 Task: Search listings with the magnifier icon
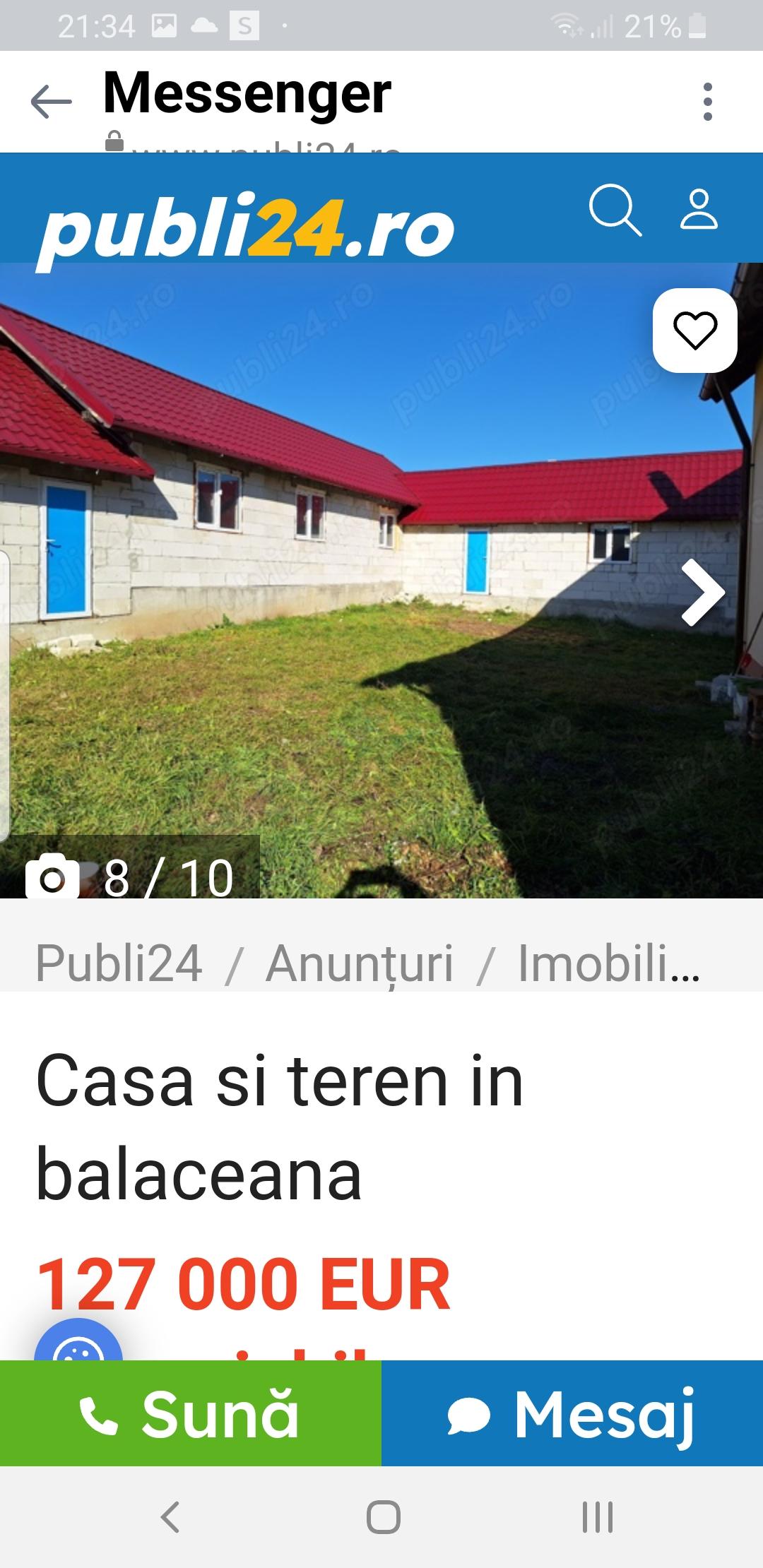click(615, 210)
